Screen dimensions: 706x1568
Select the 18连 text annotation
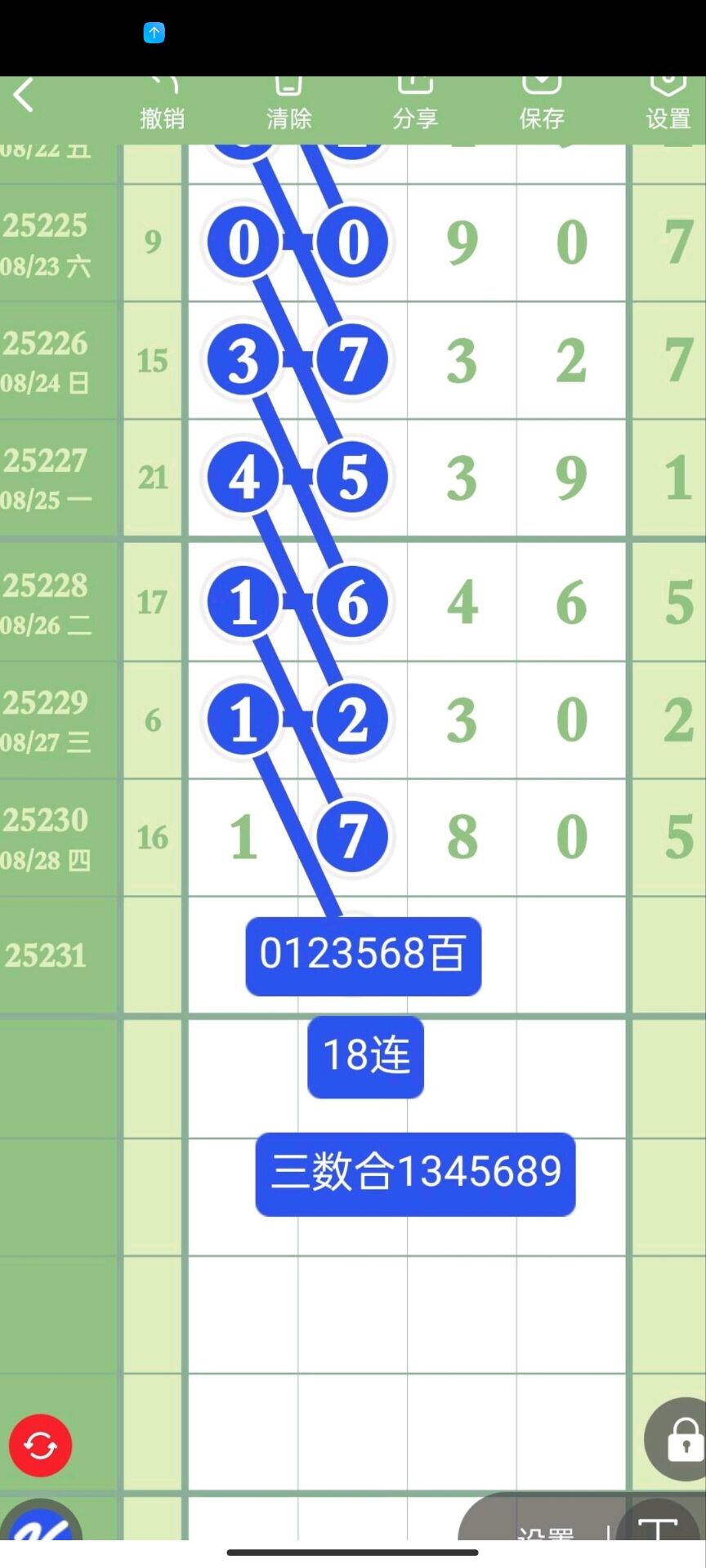pos(365,1057)
